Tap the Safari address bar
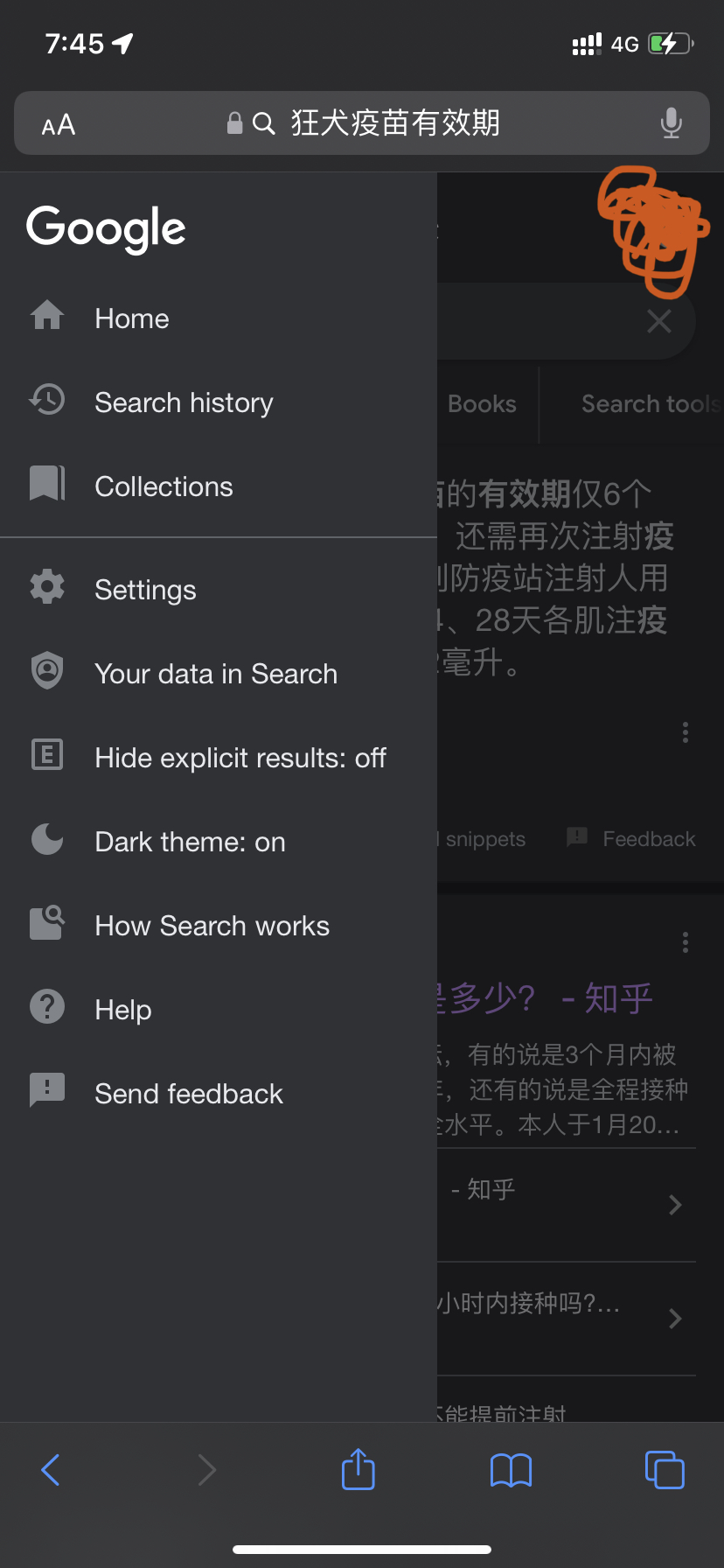This screenshot has height=1568, width=724. [x=393, y=123]
